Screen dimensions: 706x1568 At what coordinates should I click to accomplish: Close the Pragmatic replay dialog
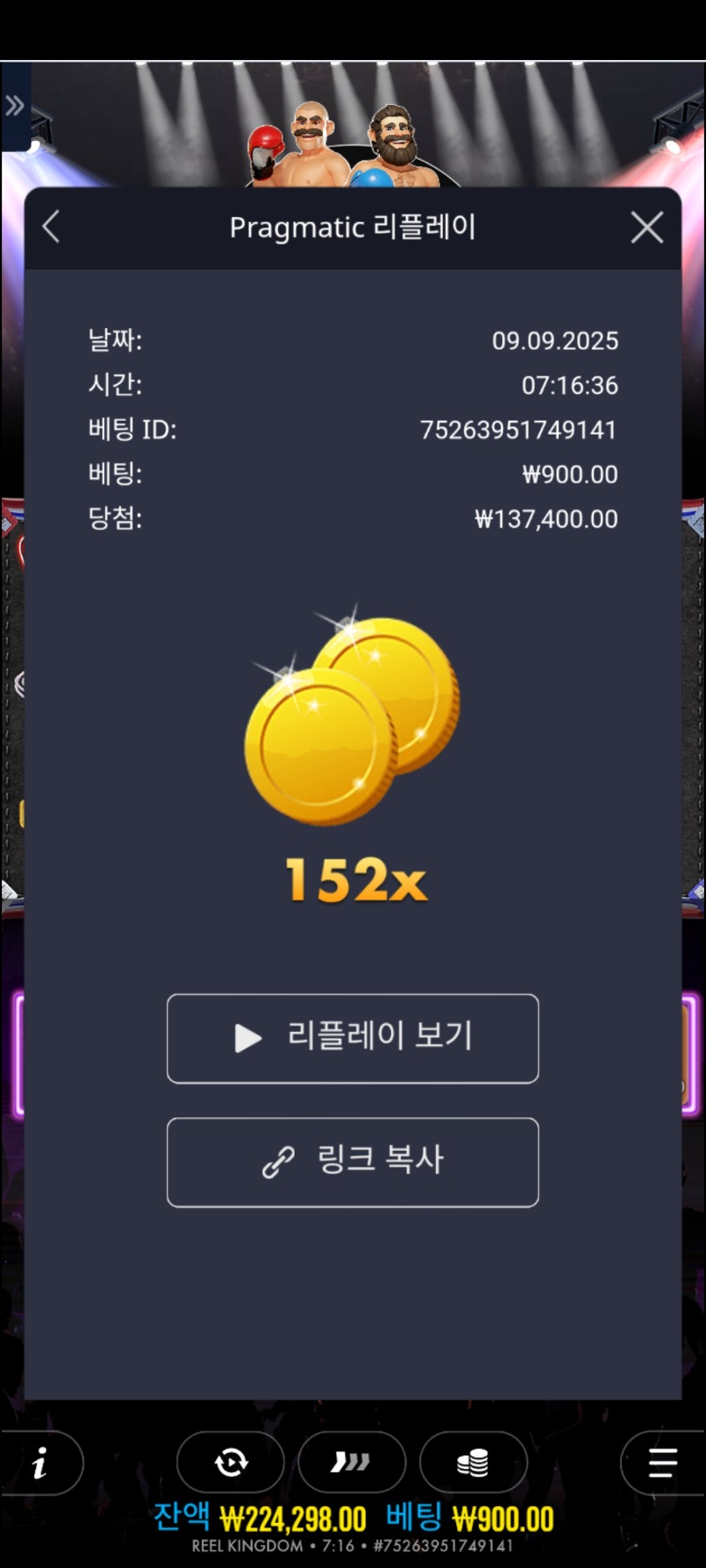(647, 228)
